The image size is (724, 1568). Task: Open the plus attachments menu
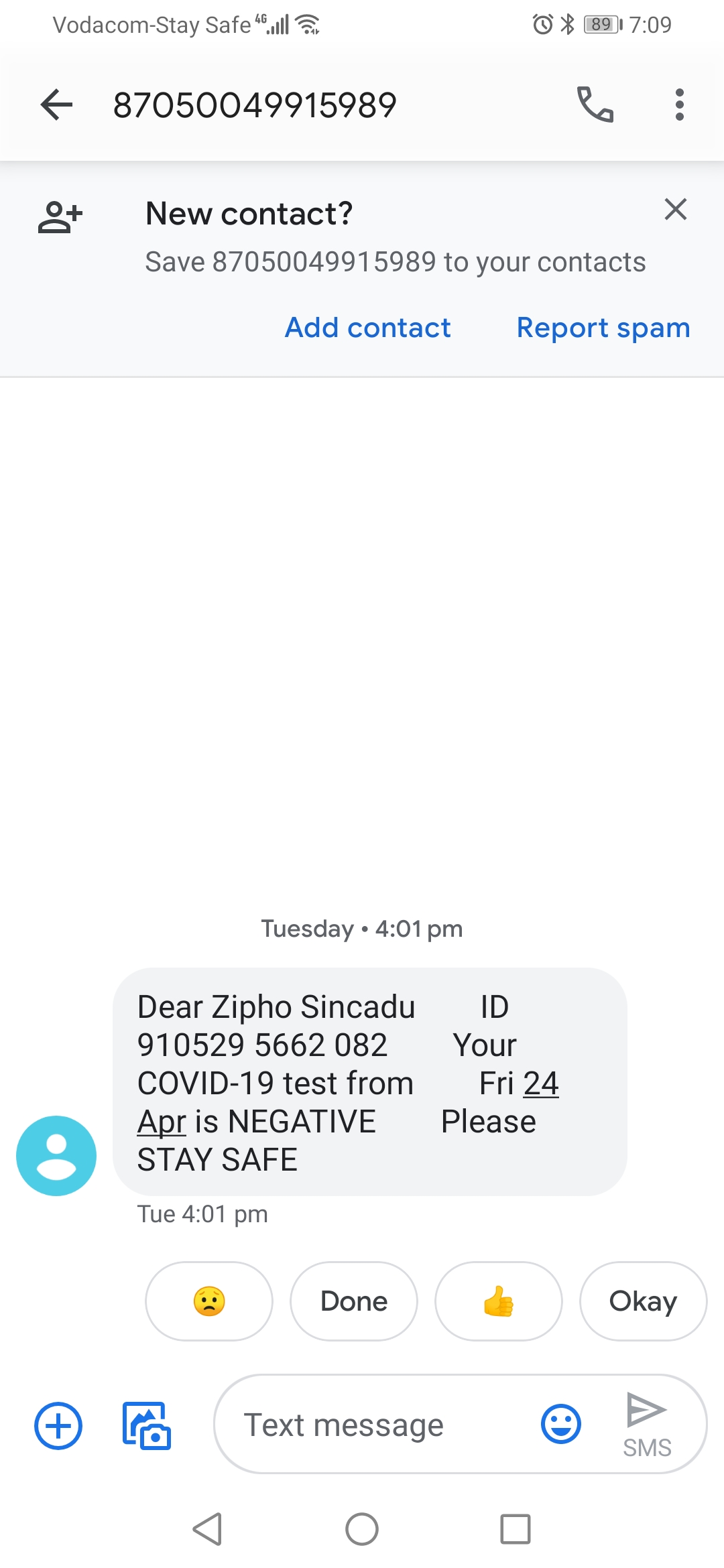tap(58, 1425)
